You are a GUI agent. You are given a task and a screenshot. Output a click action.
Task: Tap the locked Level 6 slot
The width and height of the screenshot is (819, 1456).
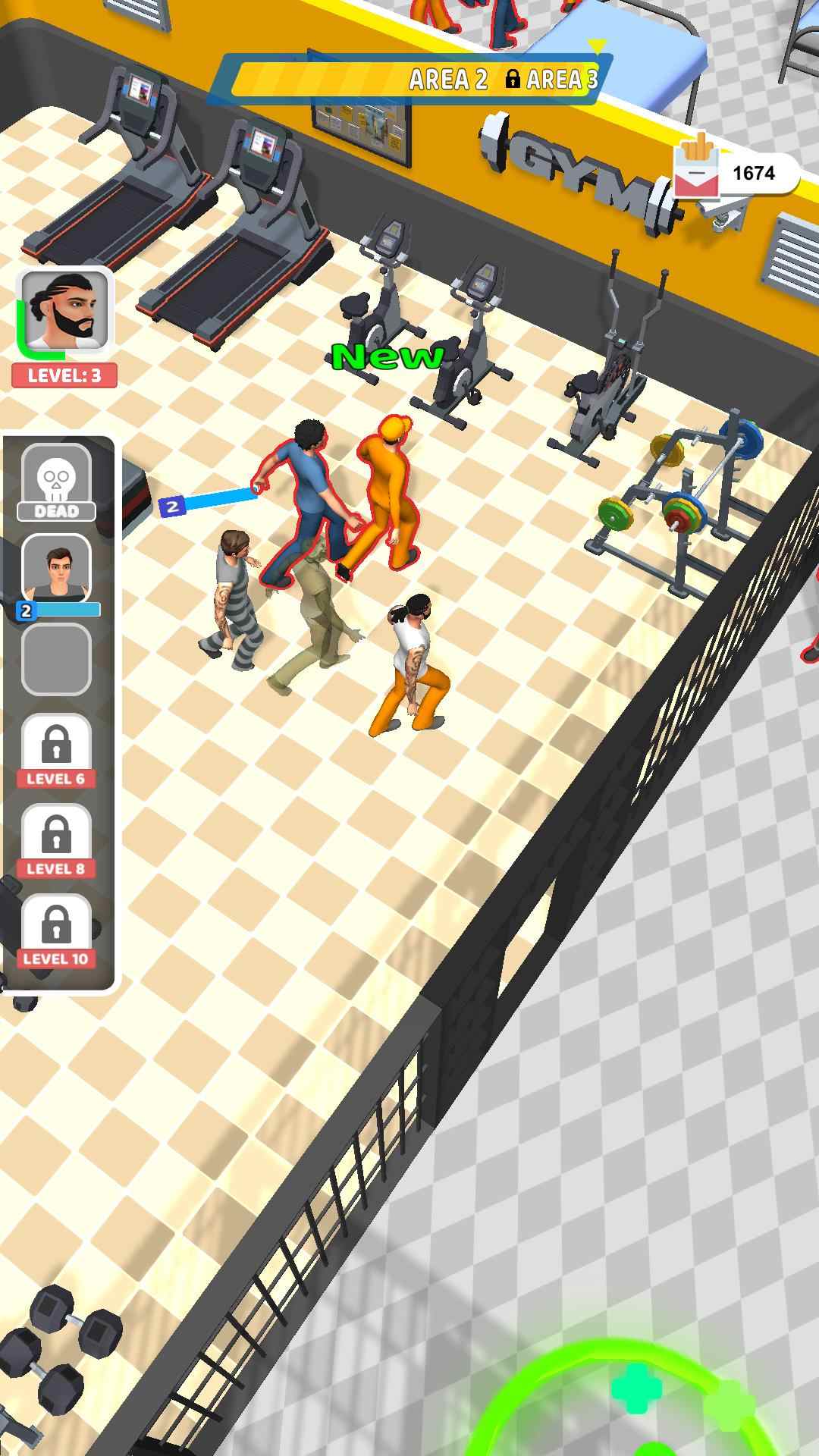click(57, 751)
